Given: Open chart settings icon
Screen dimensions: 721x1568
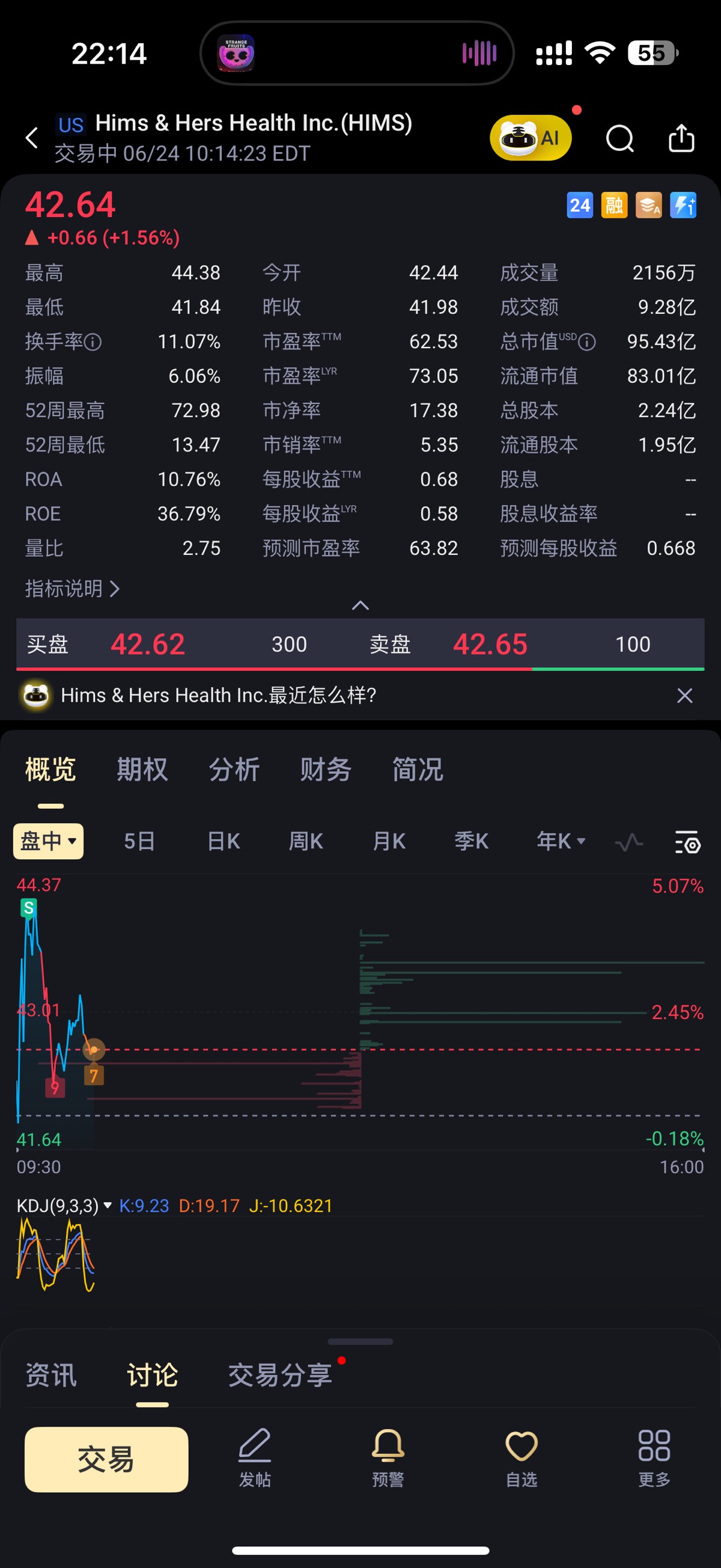Looking at the screenshot, I should tap(687, 842).
